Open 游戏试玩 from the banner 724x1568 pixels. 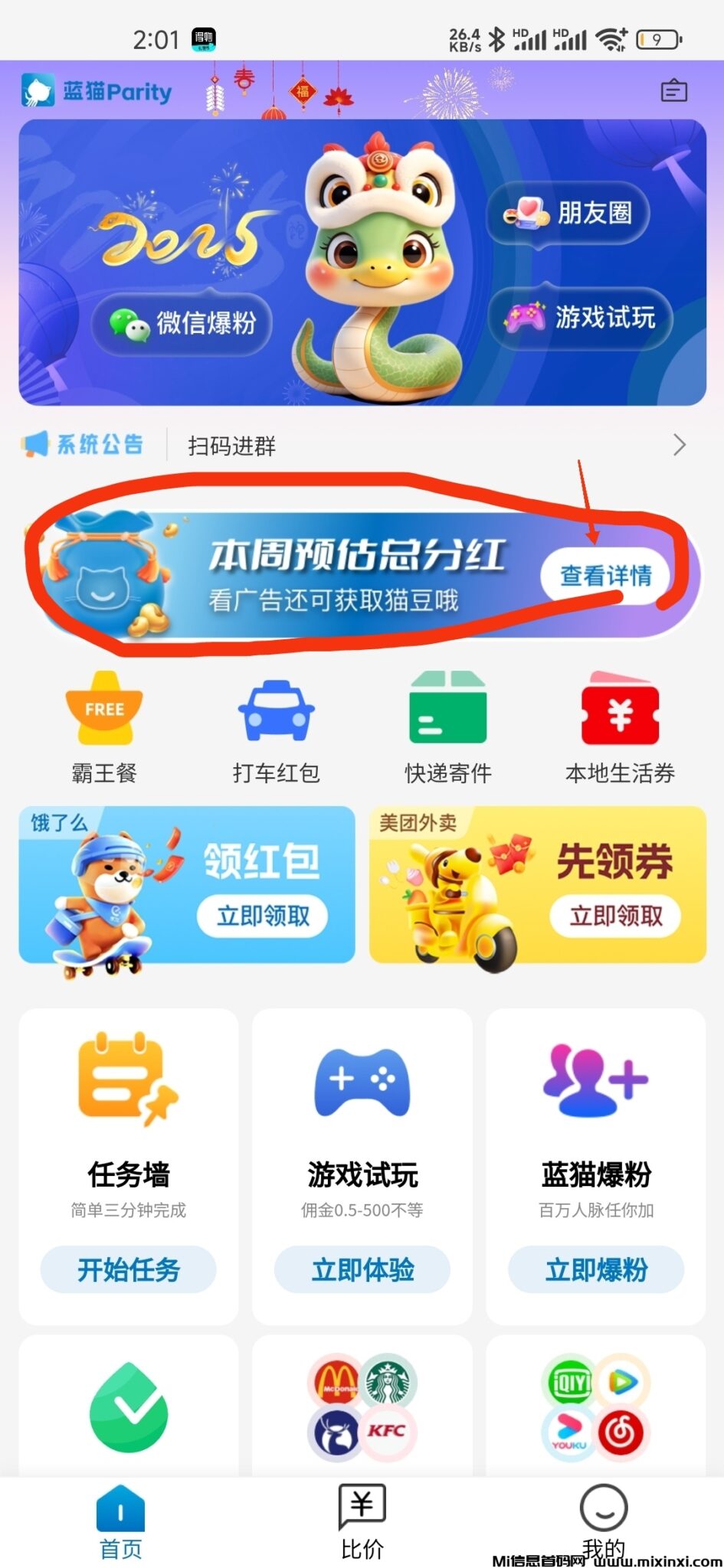pyautogui.click(x=580, y=317)
